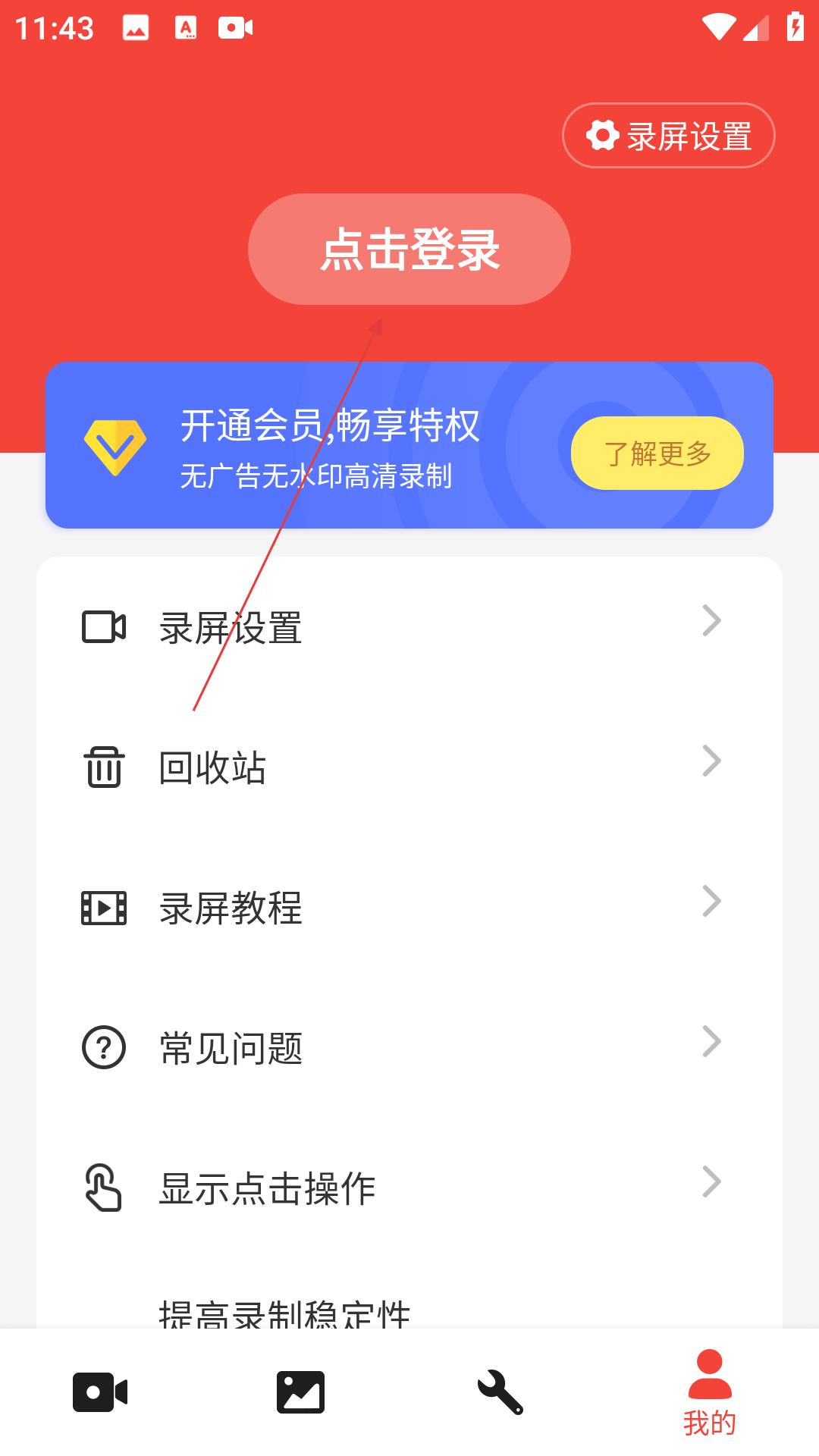Tap 点击登录 to log in
Image resolution: width=819 pixels, height=1456 pixels.
[409, 249]
